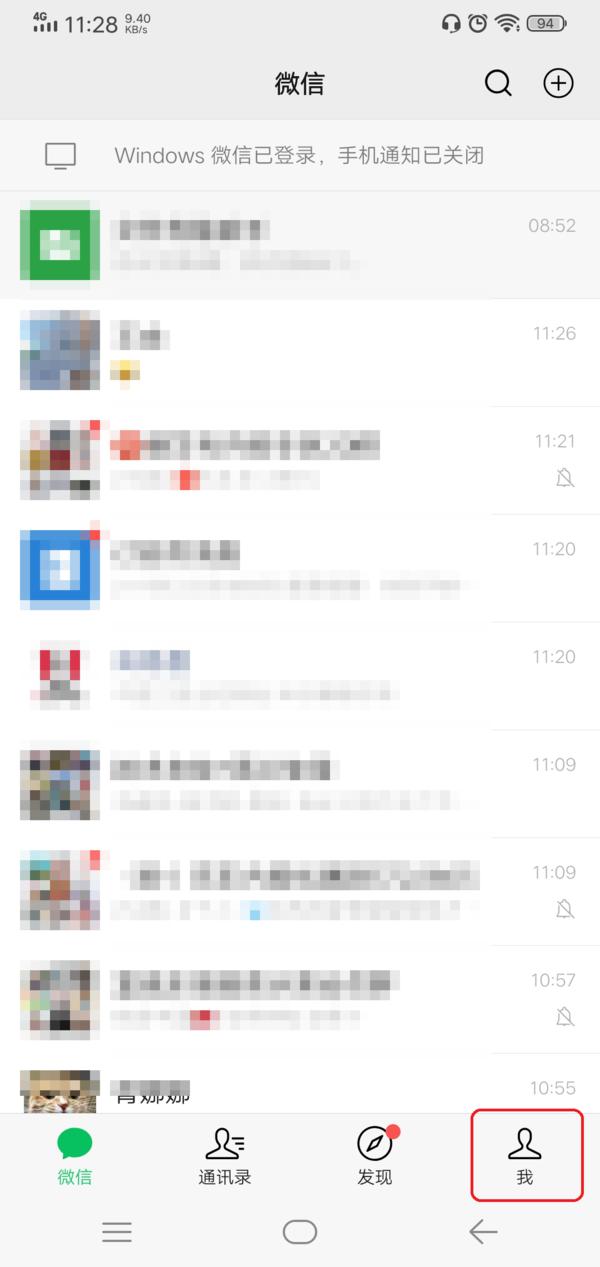The width and height of the screenshot is (600, 1267).
Task: Go back with the system back arrow
Action: pyautogui.click(x=483, y=1232)
